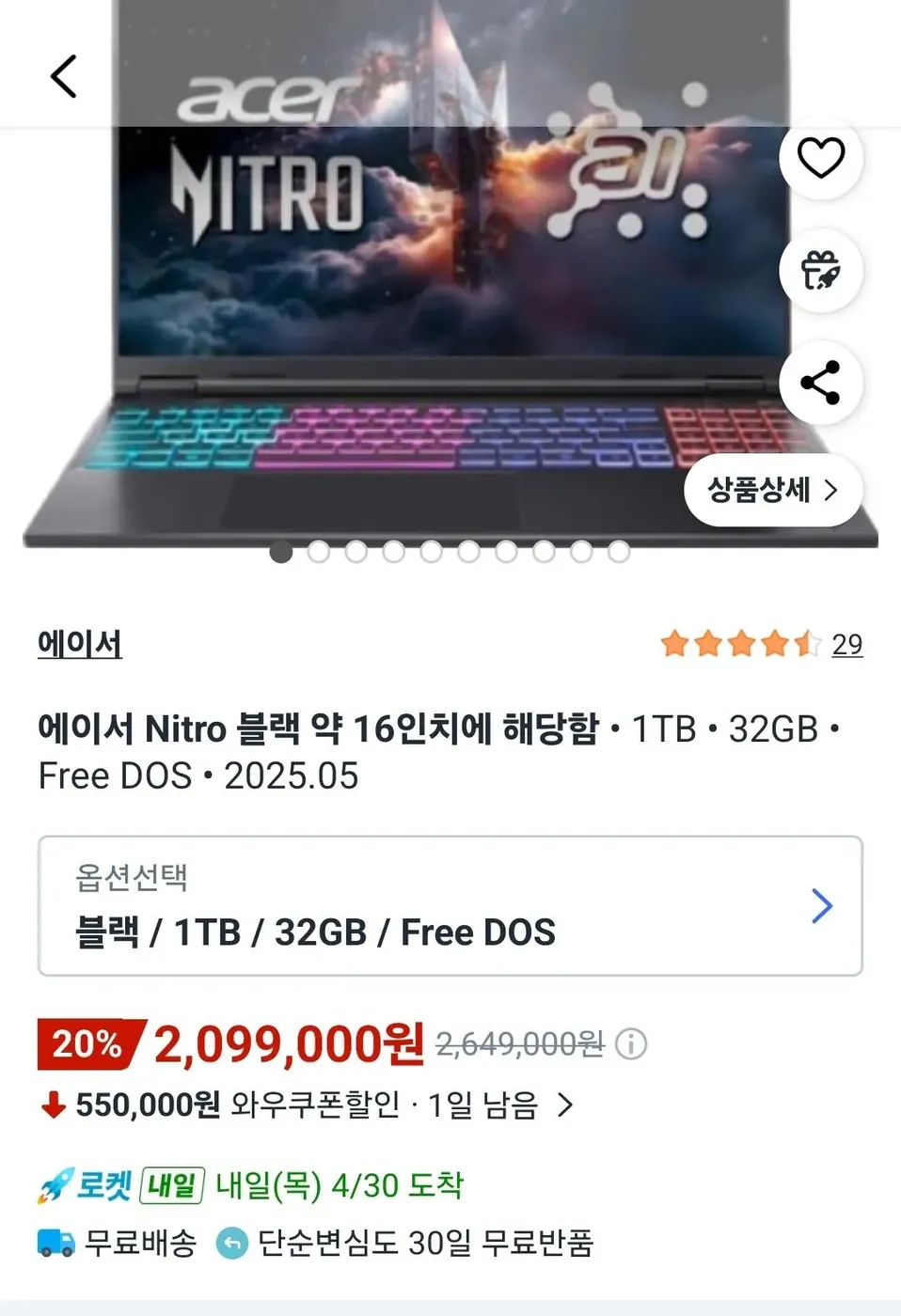This screenshot has height=1316, width=901.
Task: Tap the 내일 delivery badge
Action: coord(171,1185)
